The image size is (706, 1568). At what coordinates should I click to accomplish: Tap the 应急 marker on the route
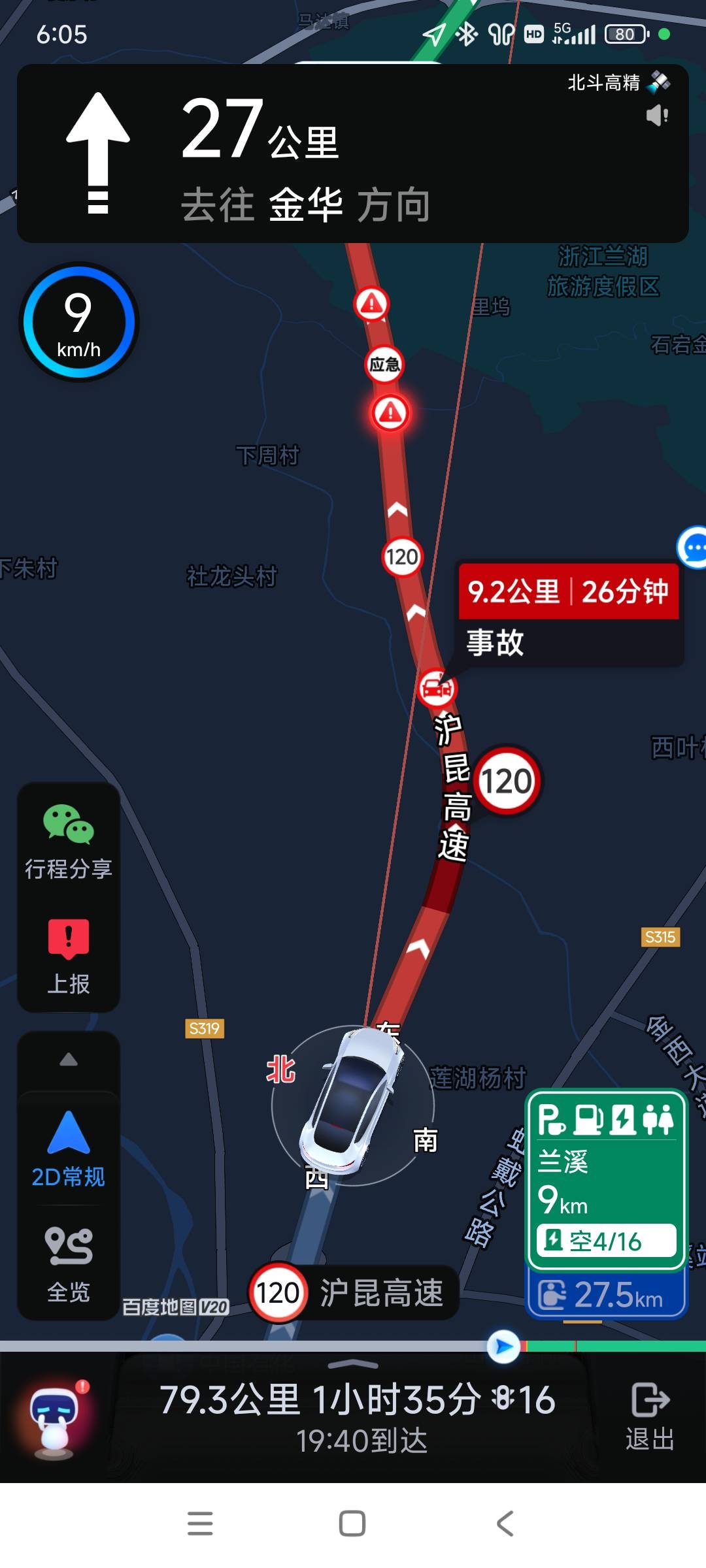384,364
